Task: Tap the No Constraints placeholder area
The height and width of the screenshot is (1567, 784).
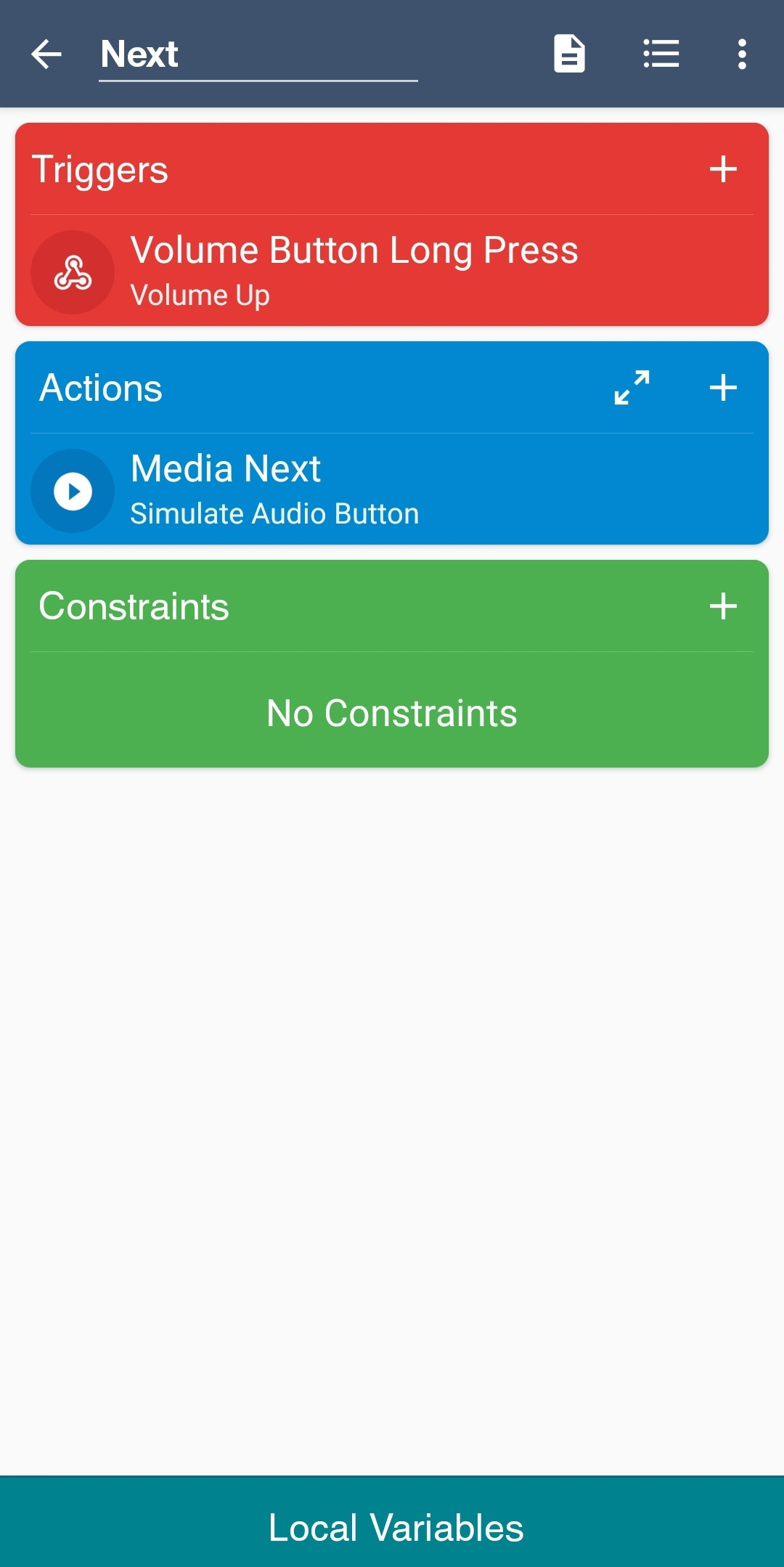Action: click(x=392, y=712)
